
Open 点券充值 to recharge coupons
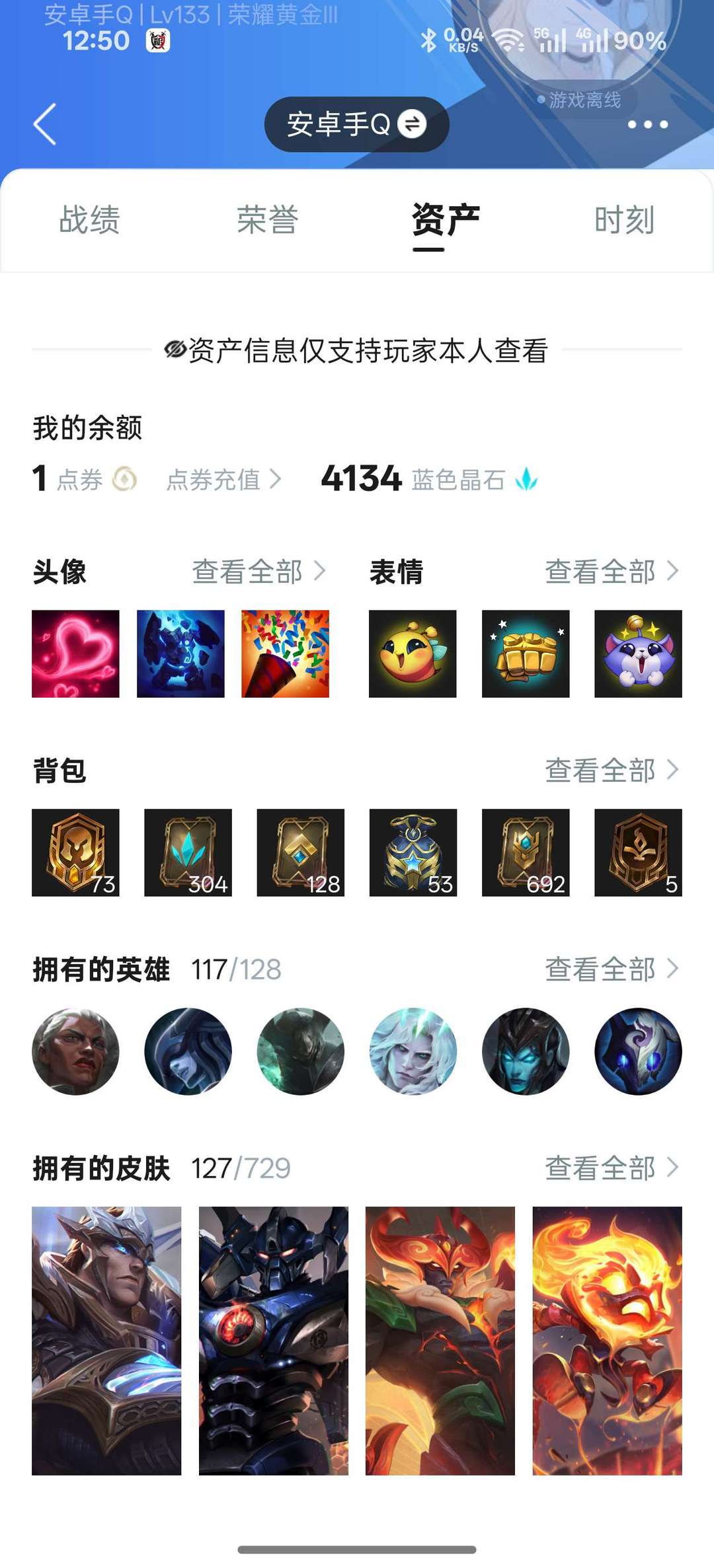click(x=224, y=480)
